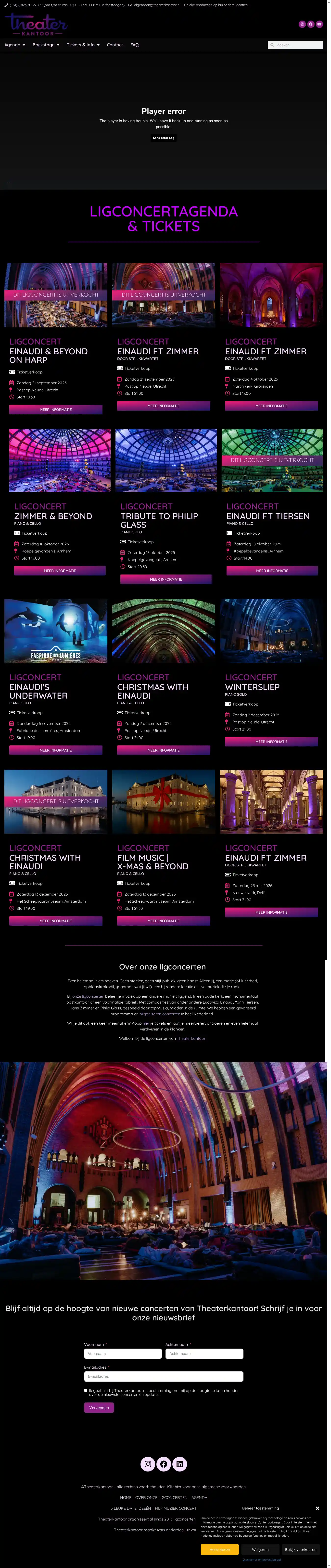Close the cookie consent banner
This screenshot has height=1568, width=331.
[x=317, y=1508]
